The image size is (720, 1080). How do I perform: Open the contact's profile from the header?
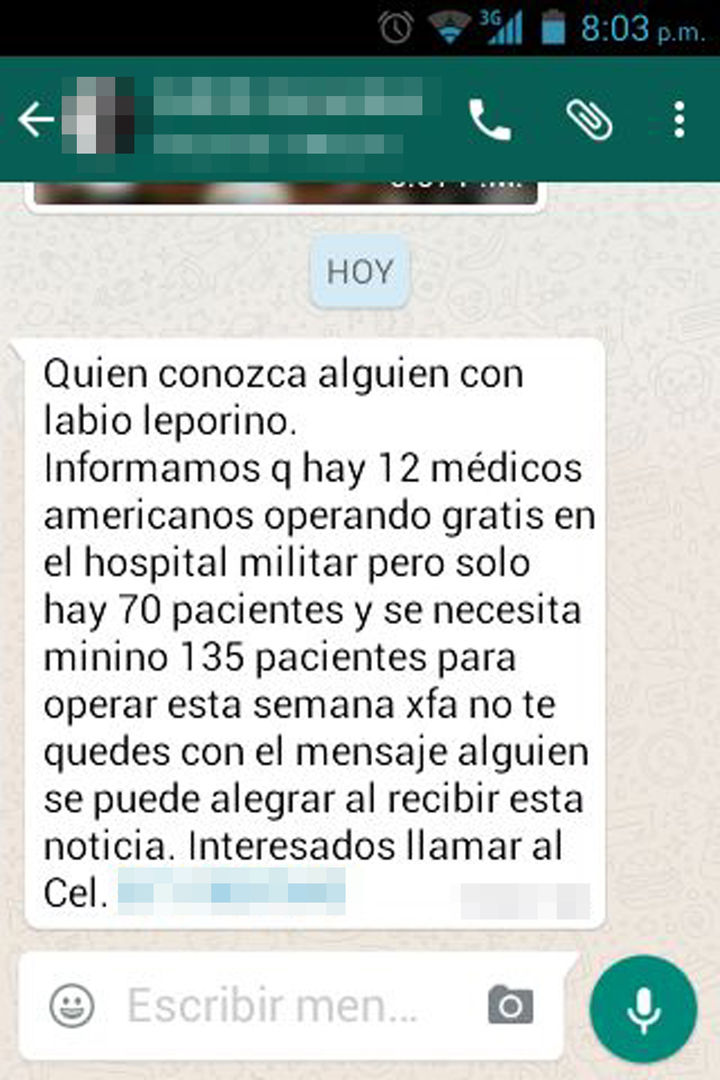pos(270,120)
